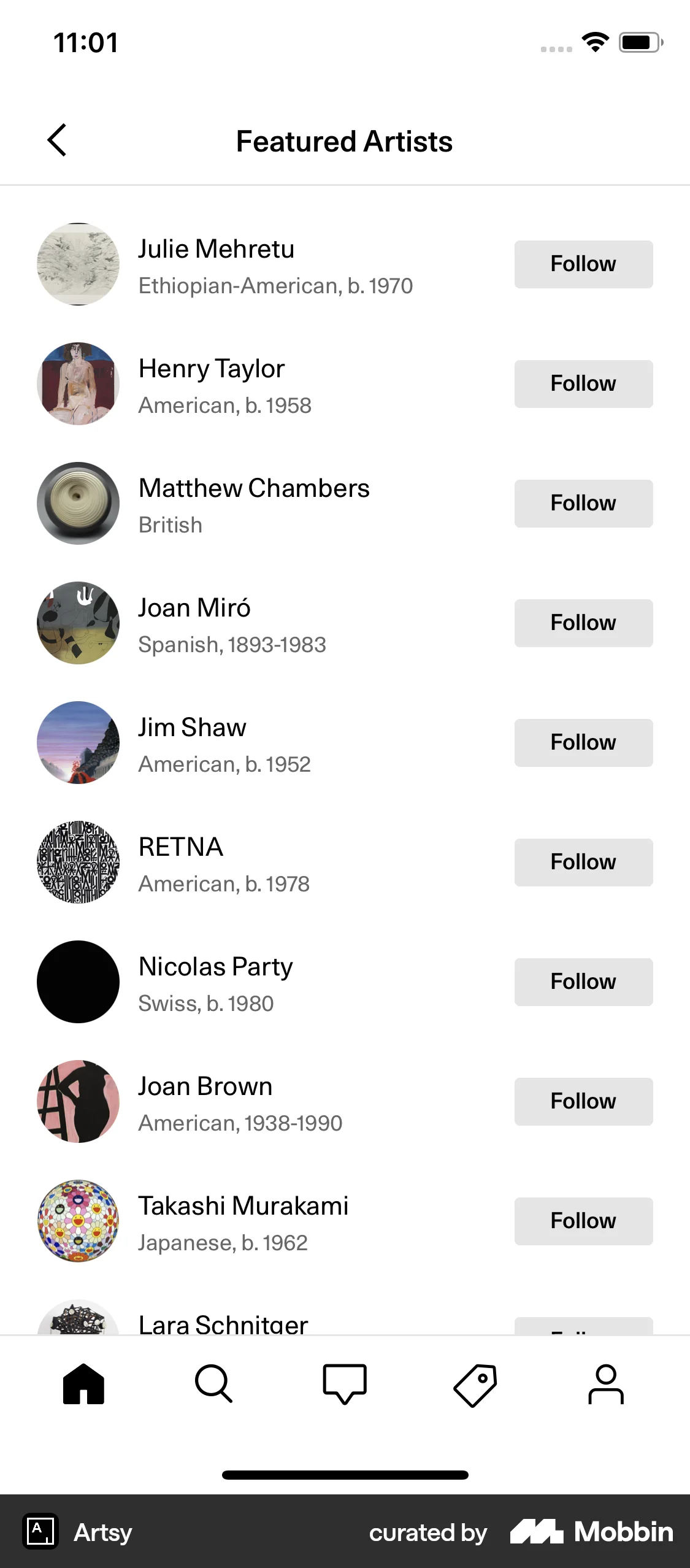
Task: Open Matthew Chambers artist profile
Action: pyautogui.click(x=254, y=488)
